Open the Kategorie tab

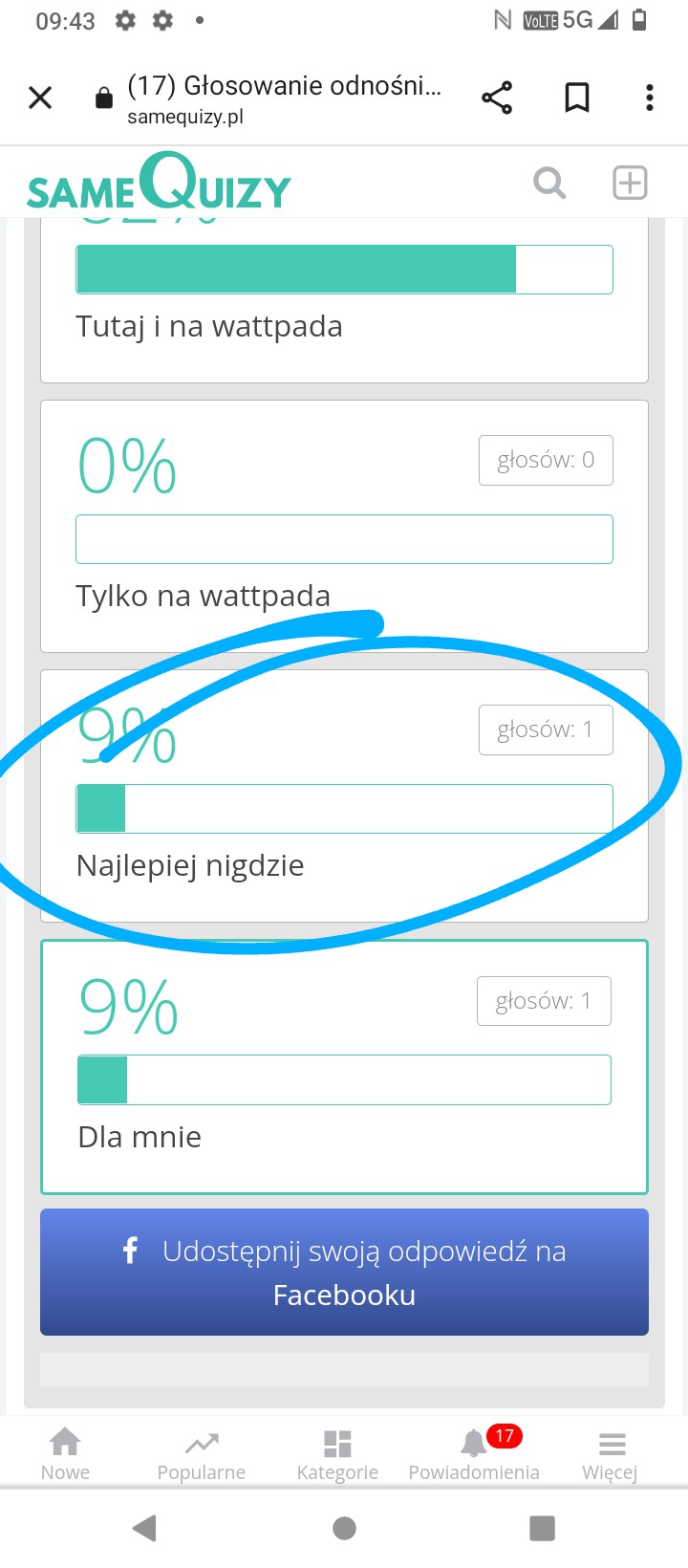[x=337, y=1453]
